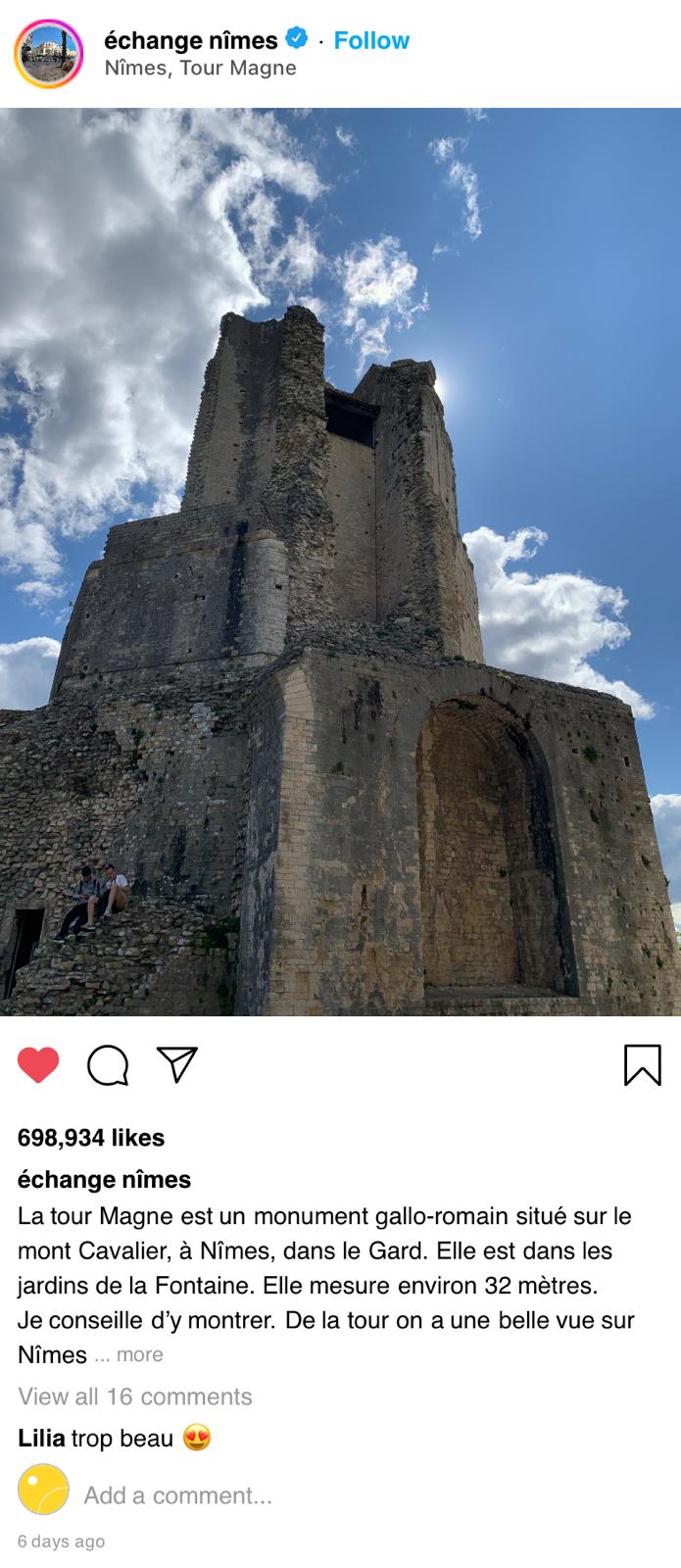
Task: Unlike the post with the red heart
Action: 38,1065
